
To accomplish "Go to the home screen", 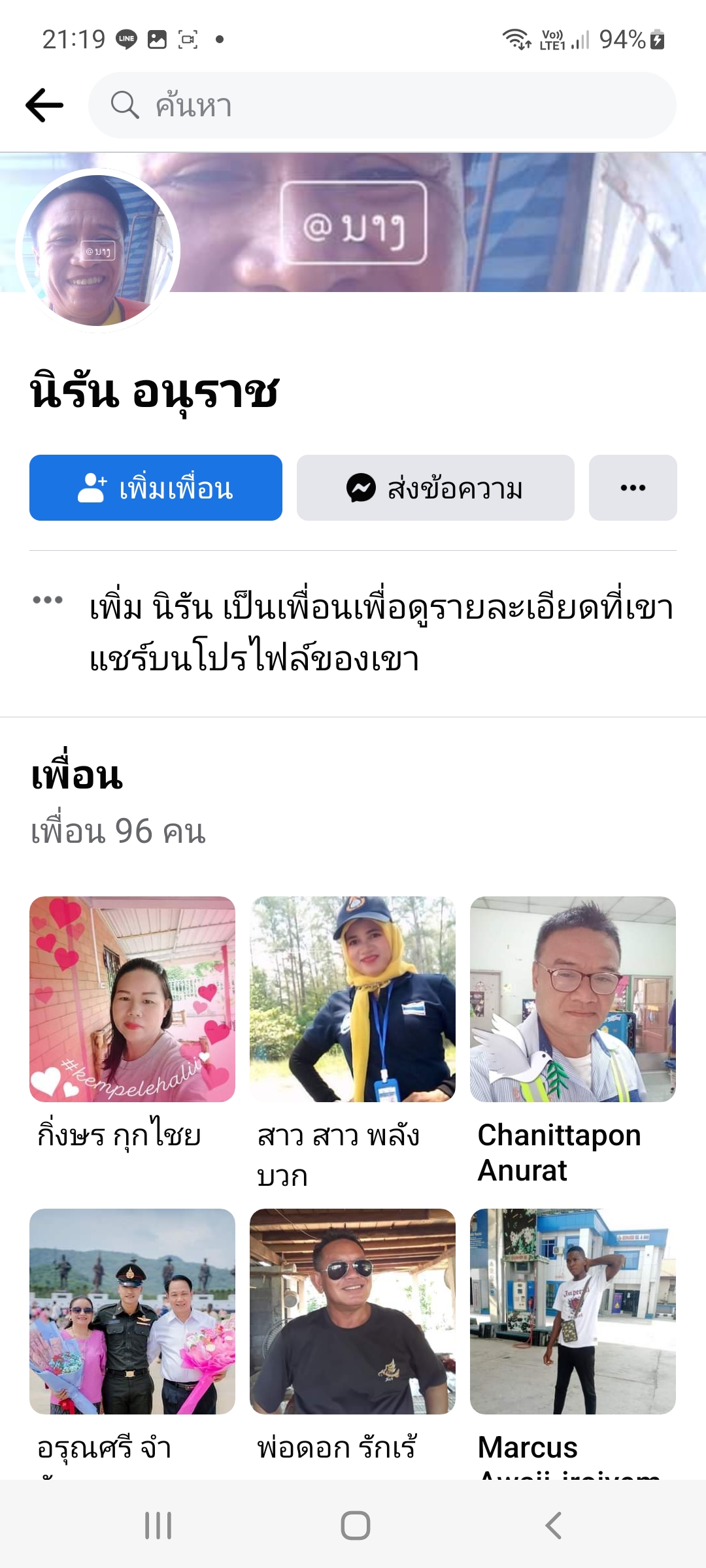I will [x=355, y=1526].
